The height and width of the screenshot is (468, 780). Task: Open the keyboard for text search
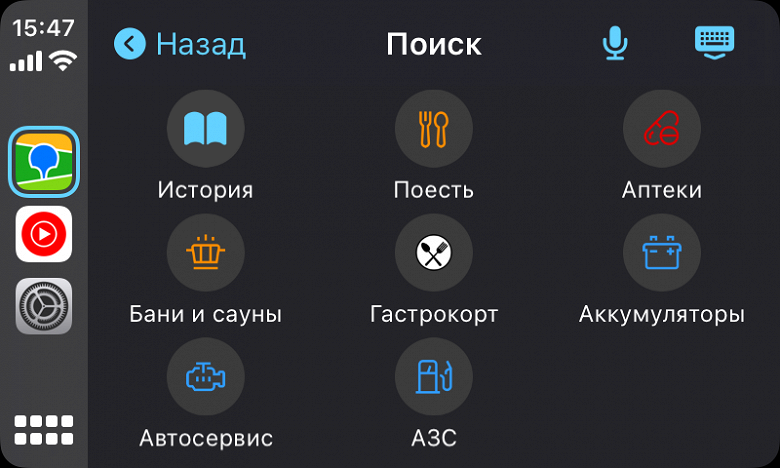pos(714,43)
